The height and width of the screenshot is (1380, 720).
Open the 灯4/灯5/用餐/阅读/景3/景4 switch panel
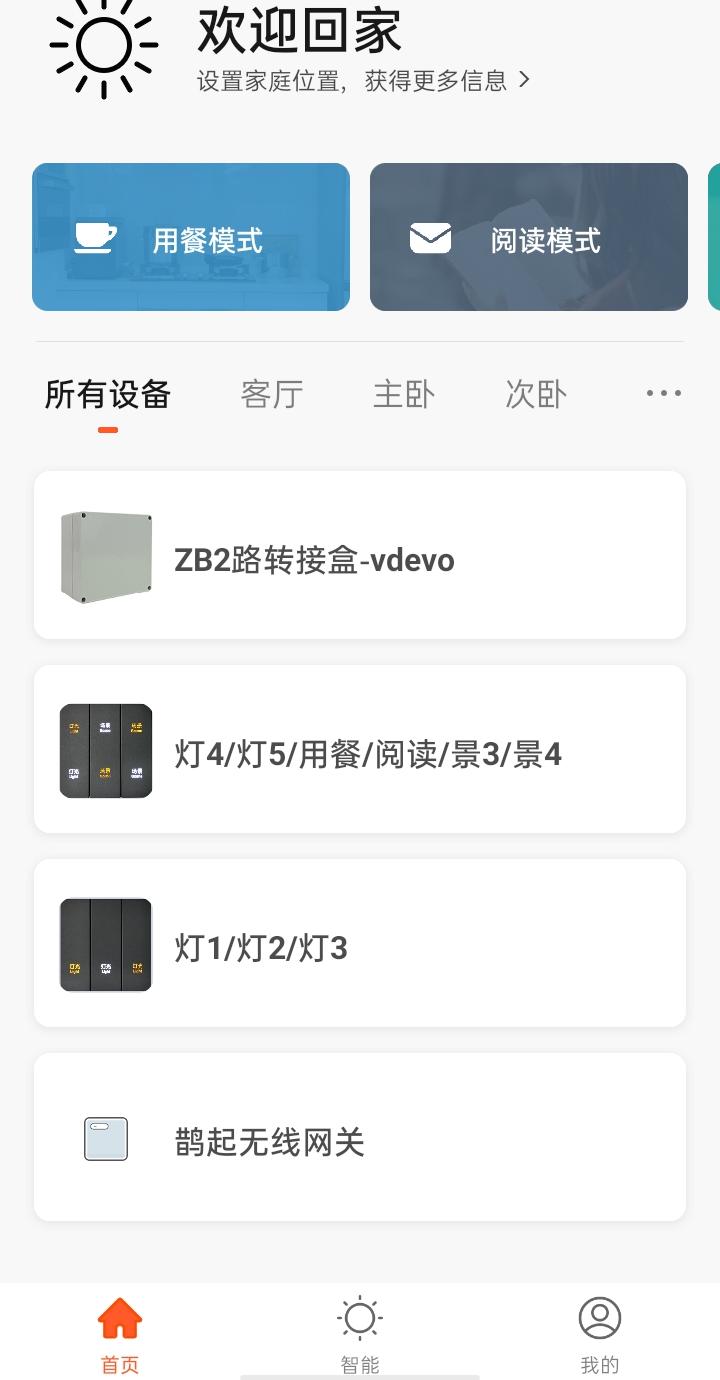[360, 749]
